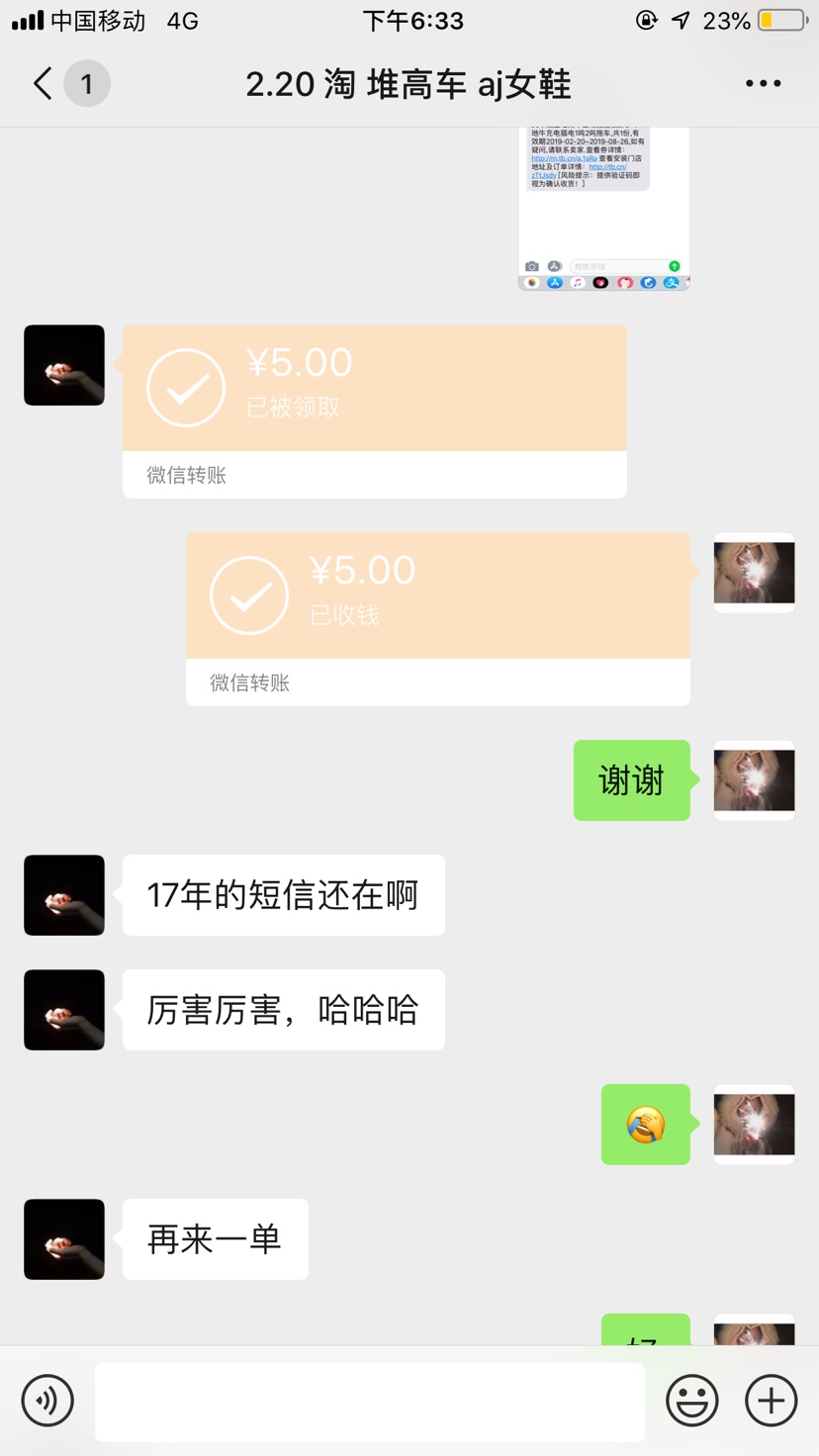Open the ¥5.00 transfer marked 已被领取
This screenshot has width=819, height=1456.
point(374,409)
